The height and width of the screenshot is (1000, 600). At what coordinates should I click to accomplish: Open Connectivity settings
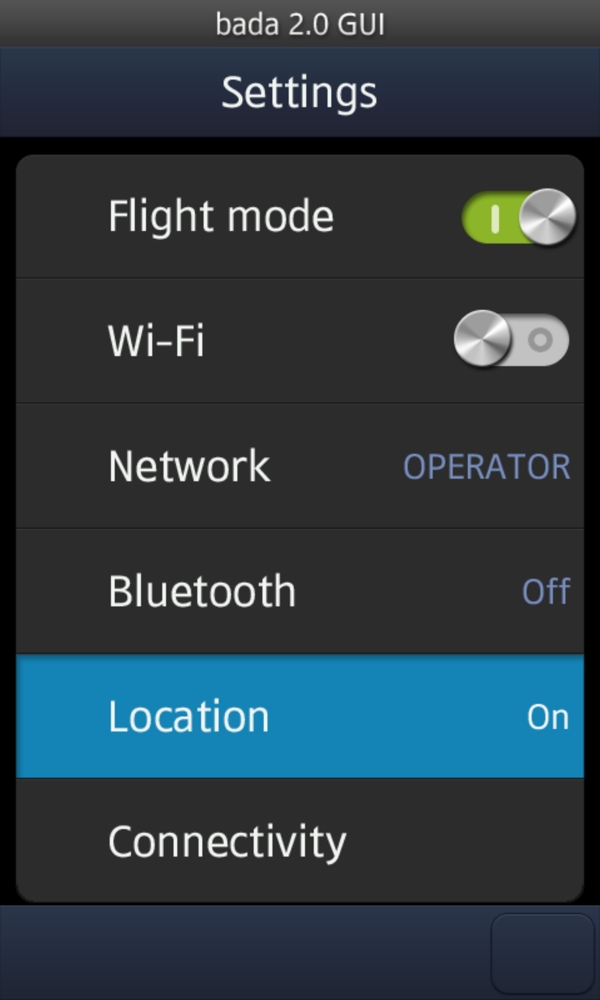point(300,841)
